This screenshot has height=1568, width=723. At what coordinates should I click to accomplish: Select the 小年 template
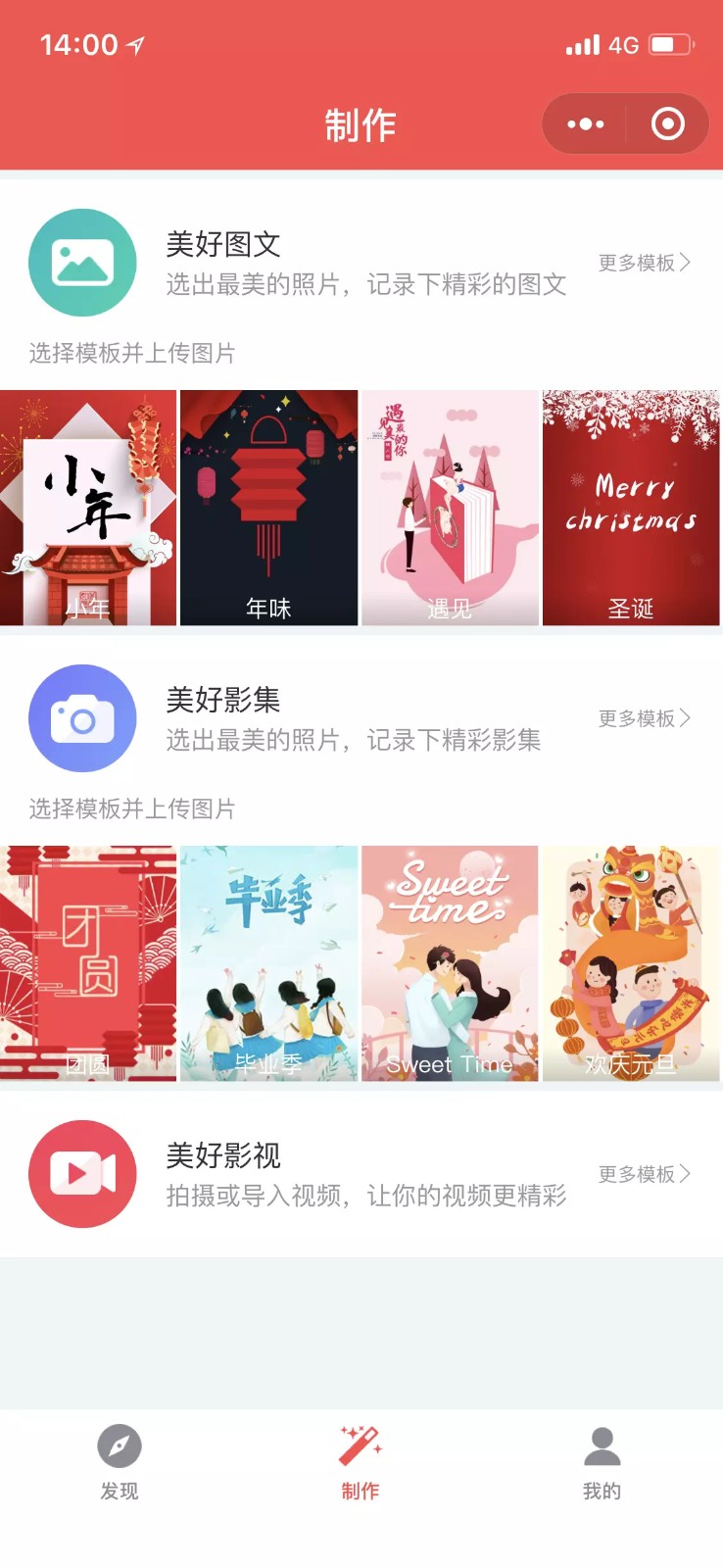88,508
